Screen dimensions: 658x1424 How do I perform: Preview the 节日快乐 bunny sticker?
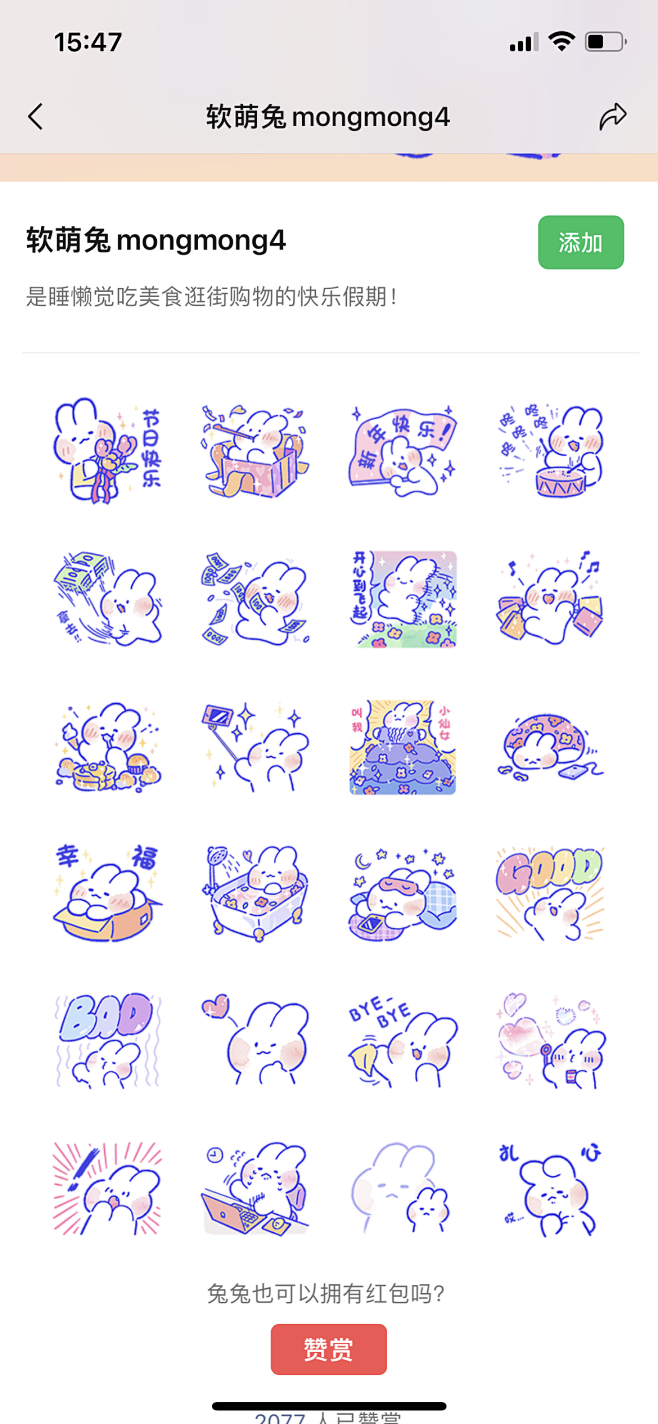107,450
